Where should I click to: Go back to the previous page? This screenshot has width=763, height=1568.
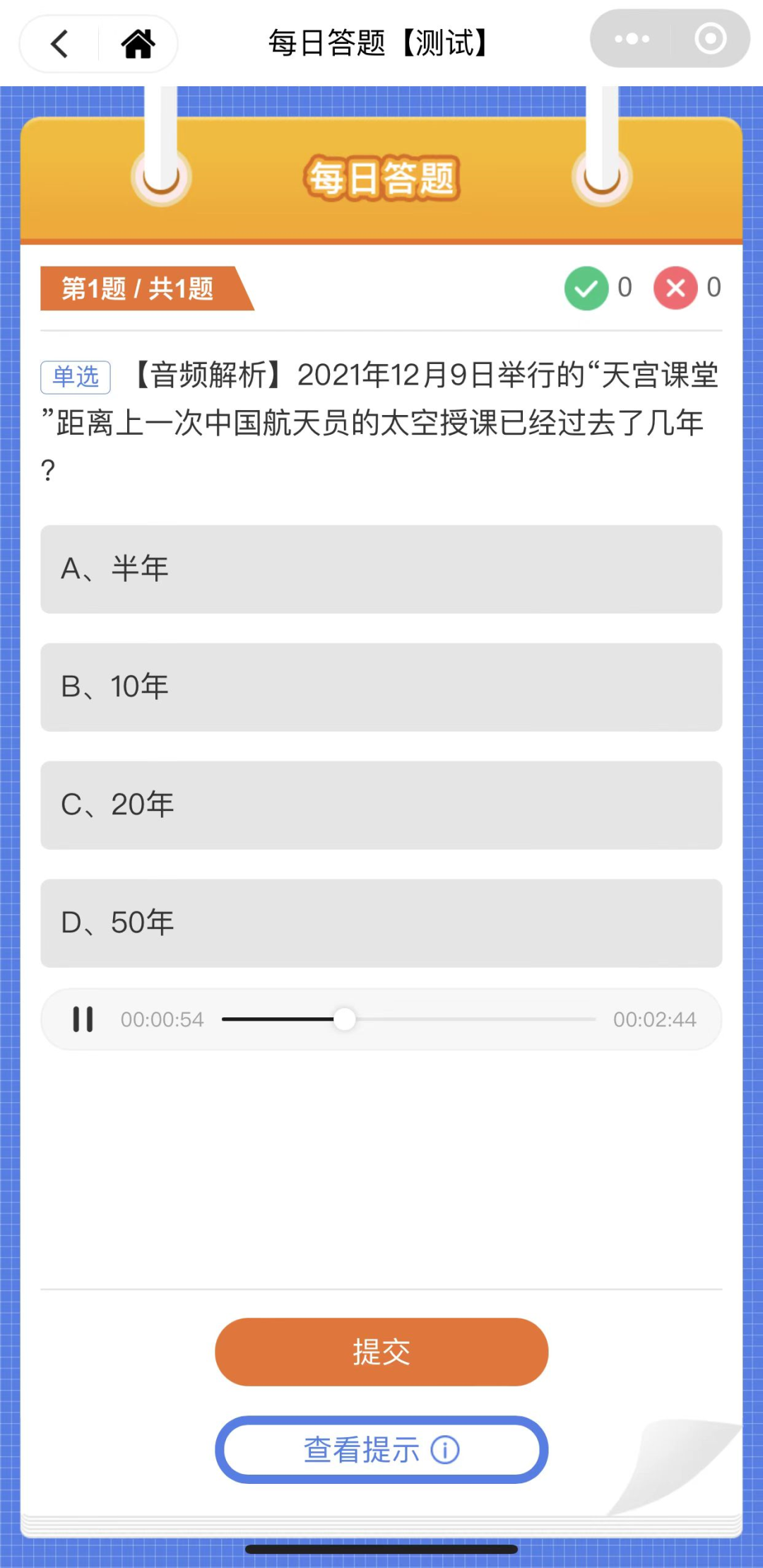[61, 44]
